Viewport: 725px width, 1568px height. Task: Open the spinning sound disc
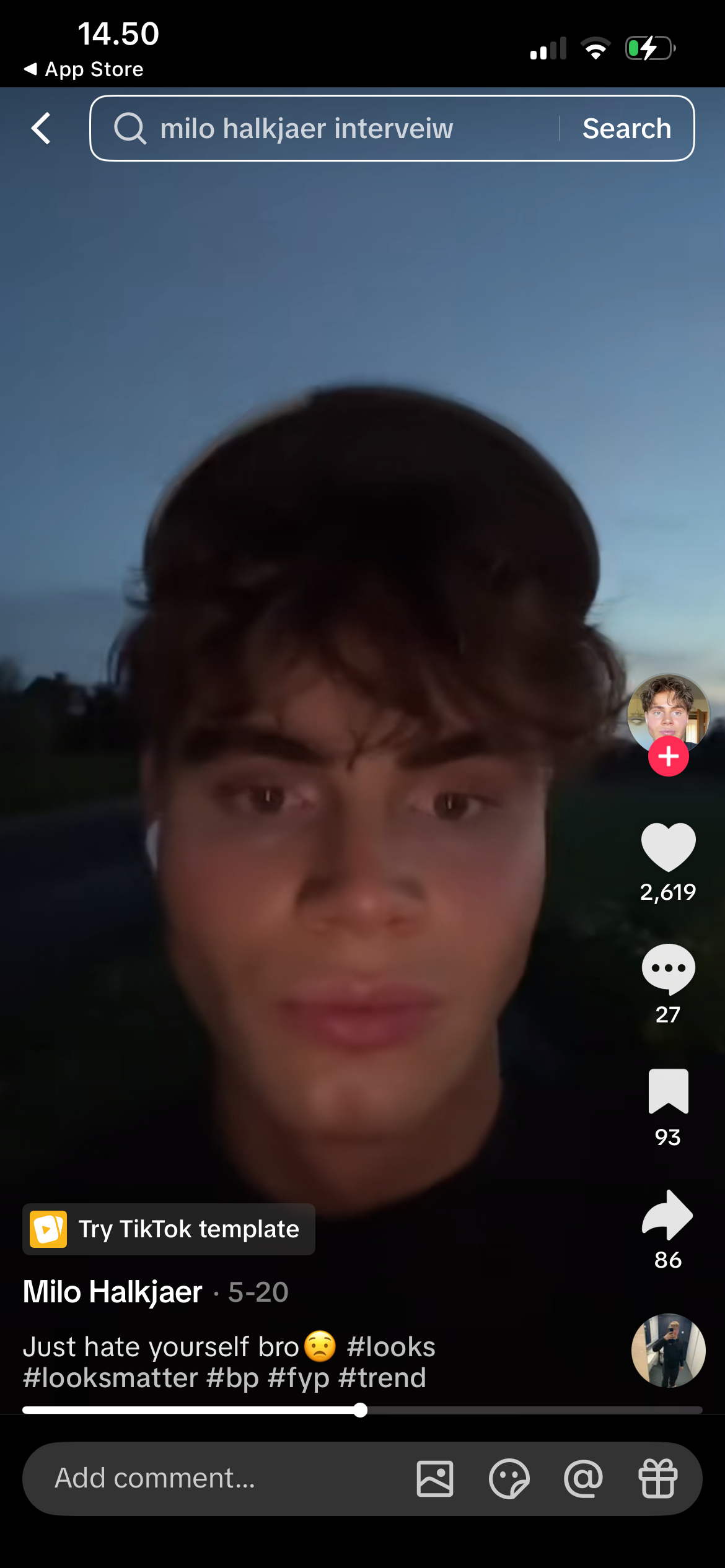pyautogui.click(x=668, y=1351)
